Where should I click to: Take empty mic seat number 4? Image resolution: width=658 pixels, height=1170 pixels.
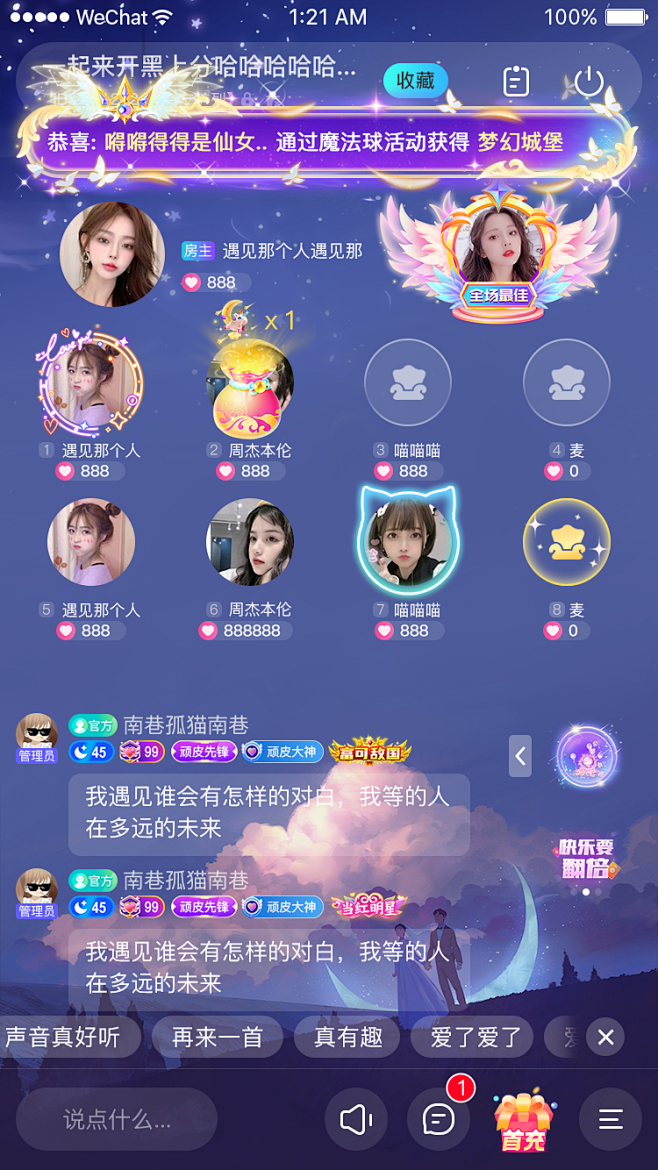point(567,383)
